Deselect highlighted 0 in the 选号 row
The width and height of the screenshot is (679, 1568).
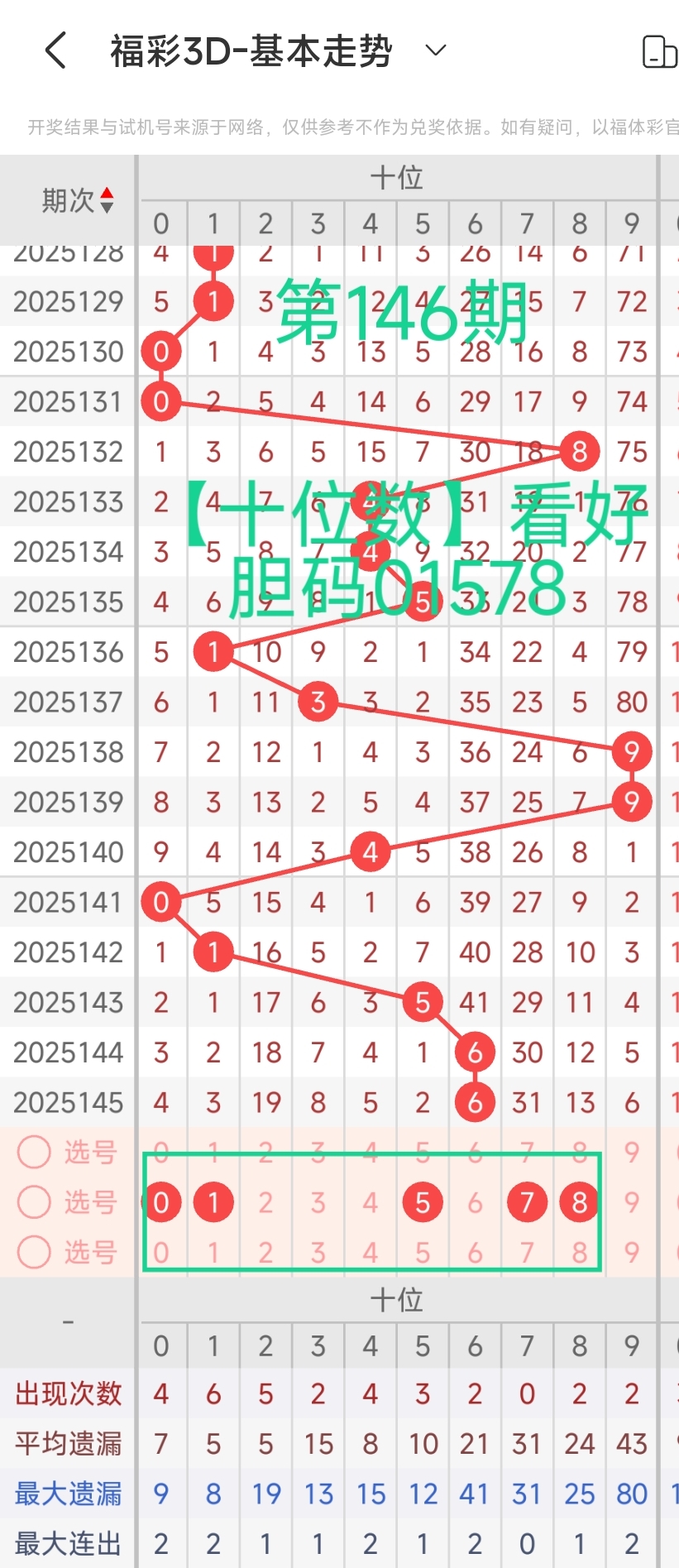click(161, 1202)
